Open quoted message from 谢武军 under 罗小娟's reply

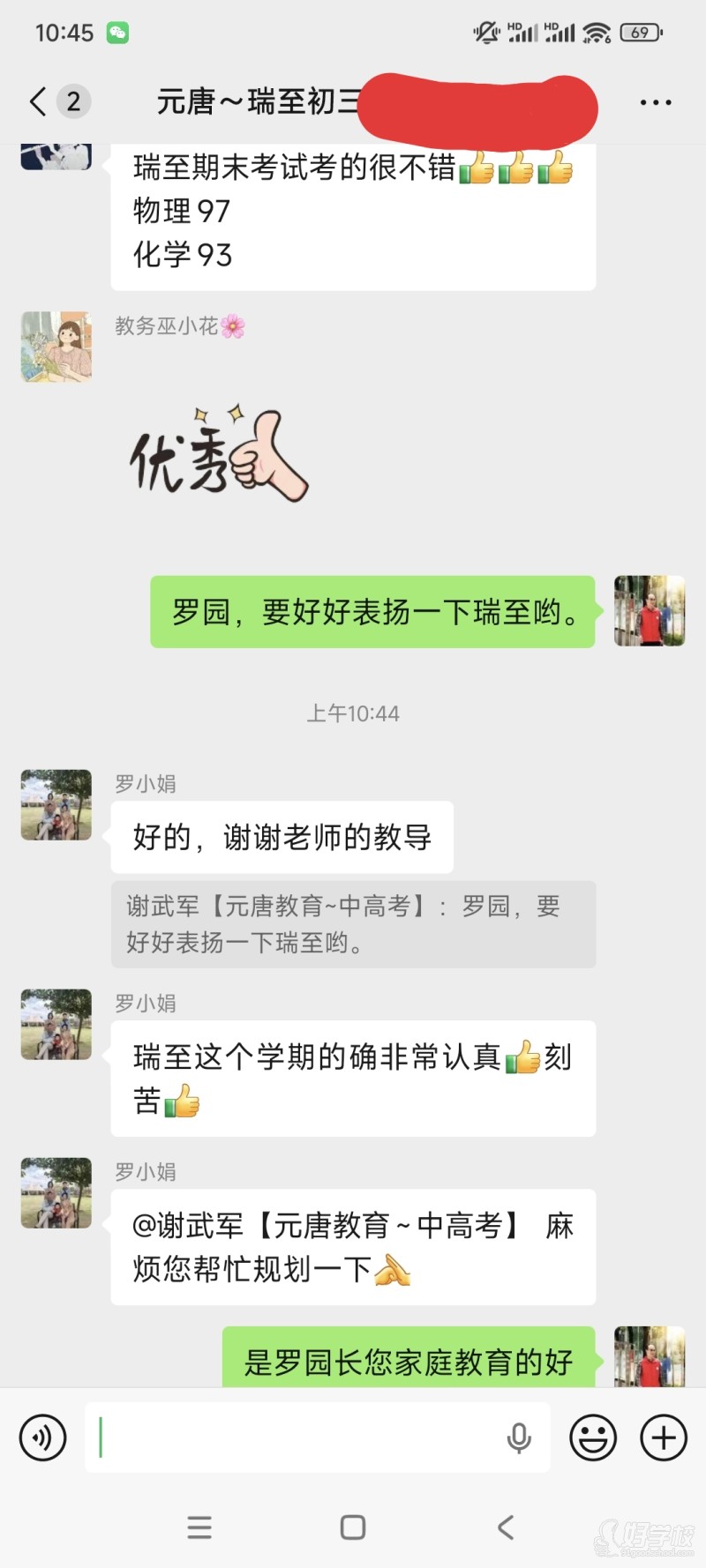[x=353, y=924]
